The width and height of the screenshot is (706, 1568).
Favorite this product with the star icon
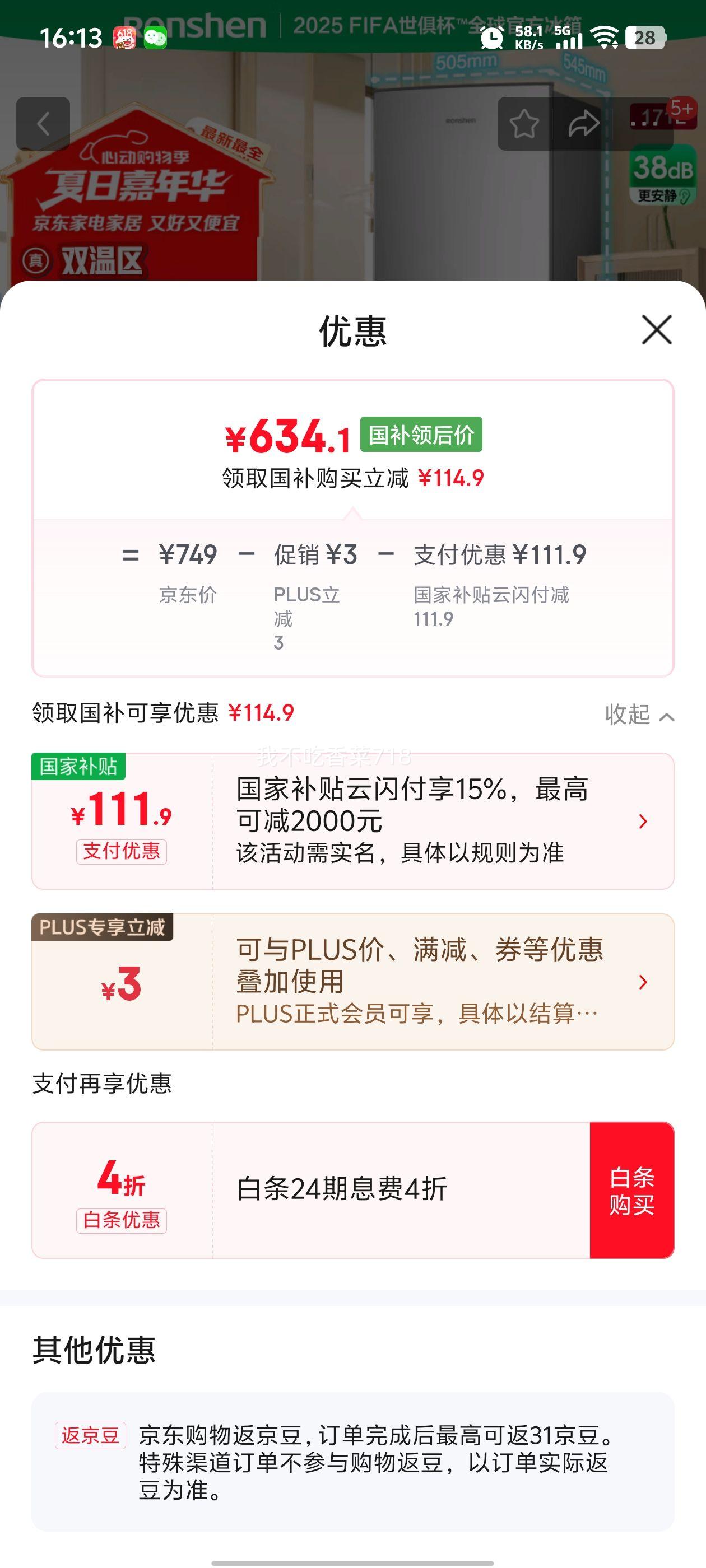point(524,124)
